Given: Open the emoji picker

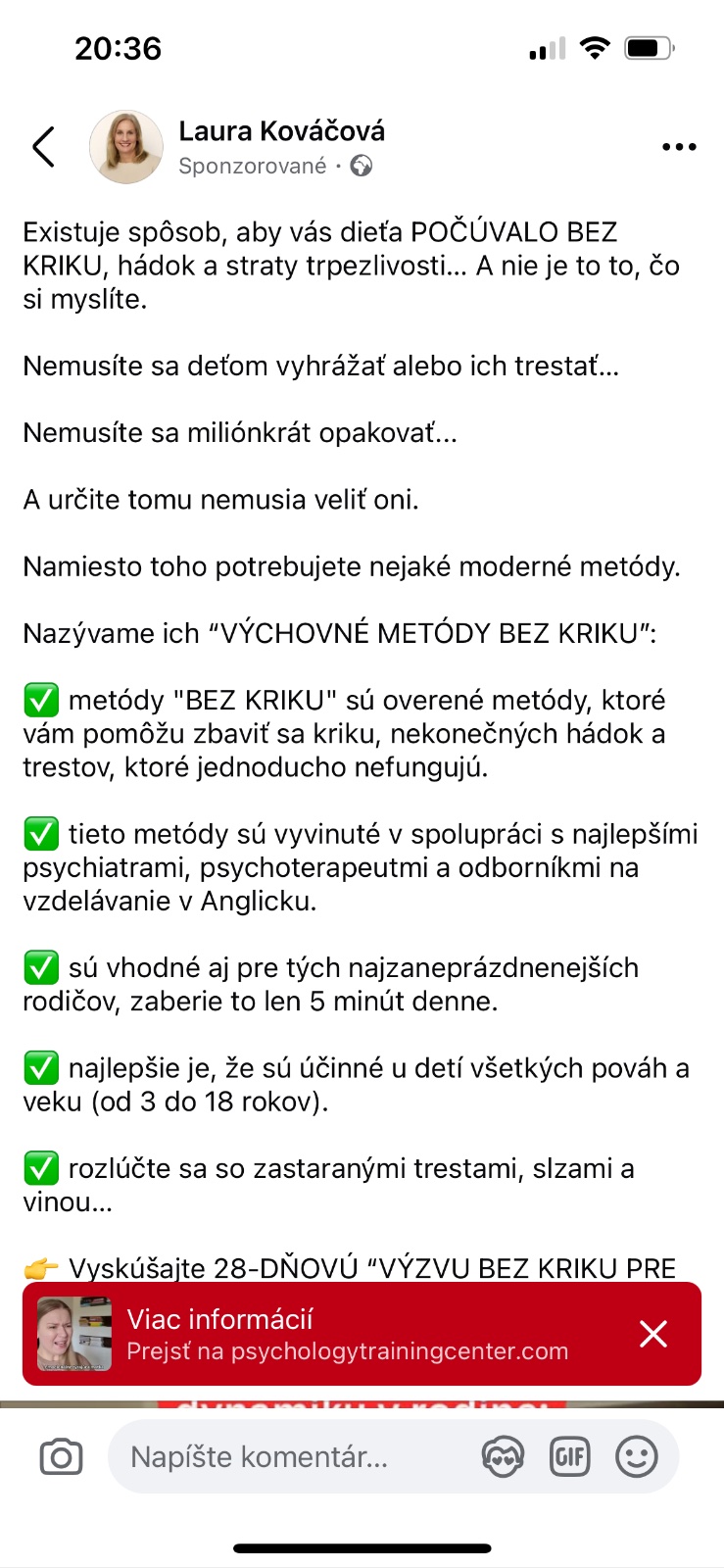Looking at the screenshot, I should coord(636,1457).
